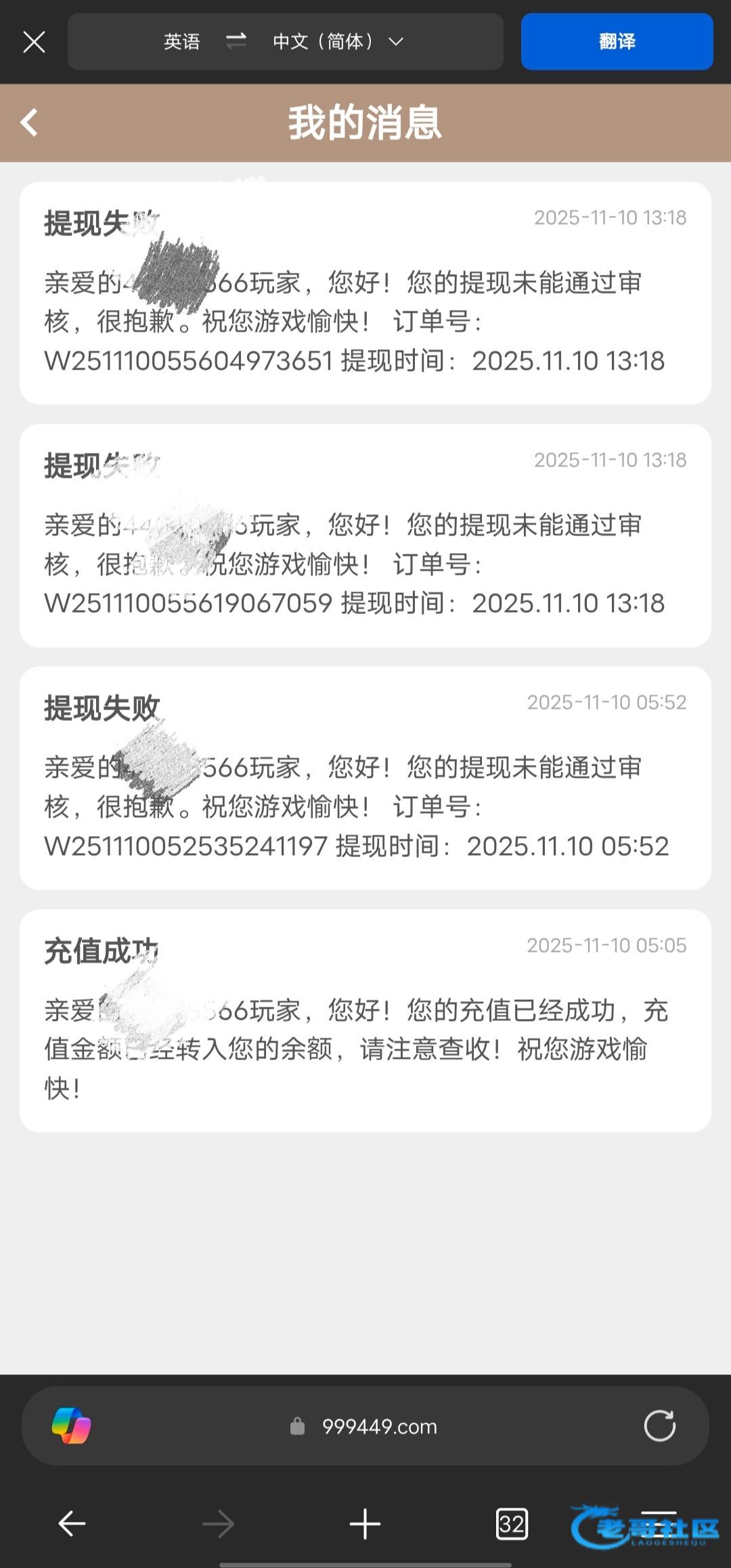The height and width of the screenshot is (1568, 731).
Task: Tap the 999449.com address field
Action: (379, 1427)
